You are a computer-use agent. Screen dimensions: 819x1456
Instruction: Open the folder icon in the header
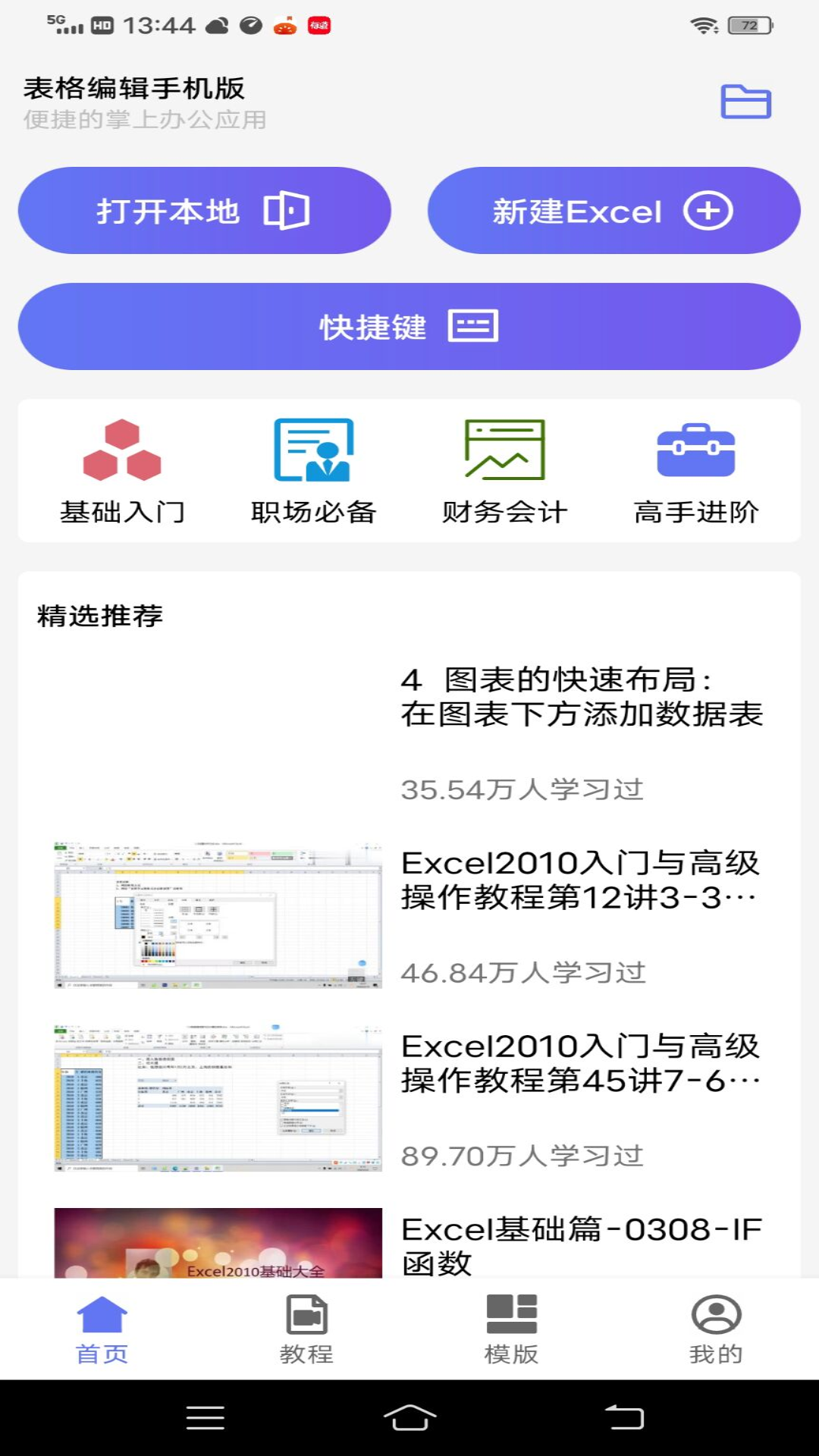pyautogui.click(x=745, y=102)
